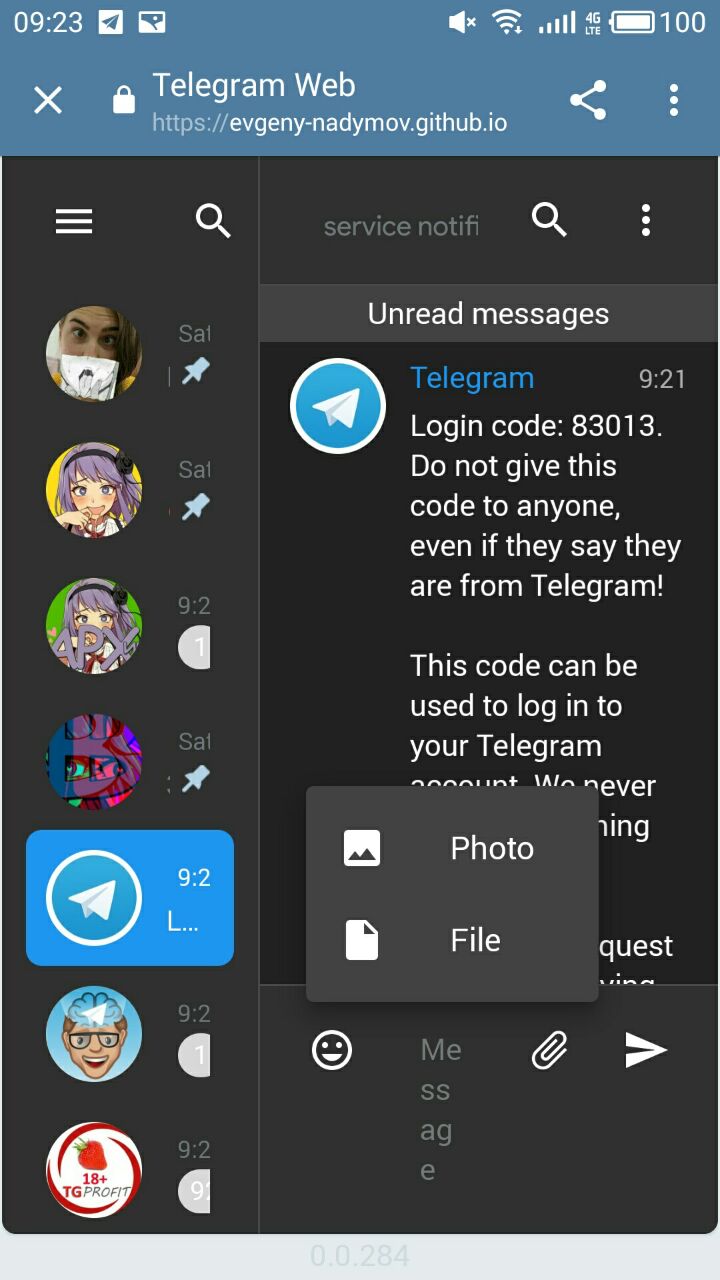This screenshot has height=1280, width=720.
Task: Open the chat options three-dot menu
Action: coord(646,220)
